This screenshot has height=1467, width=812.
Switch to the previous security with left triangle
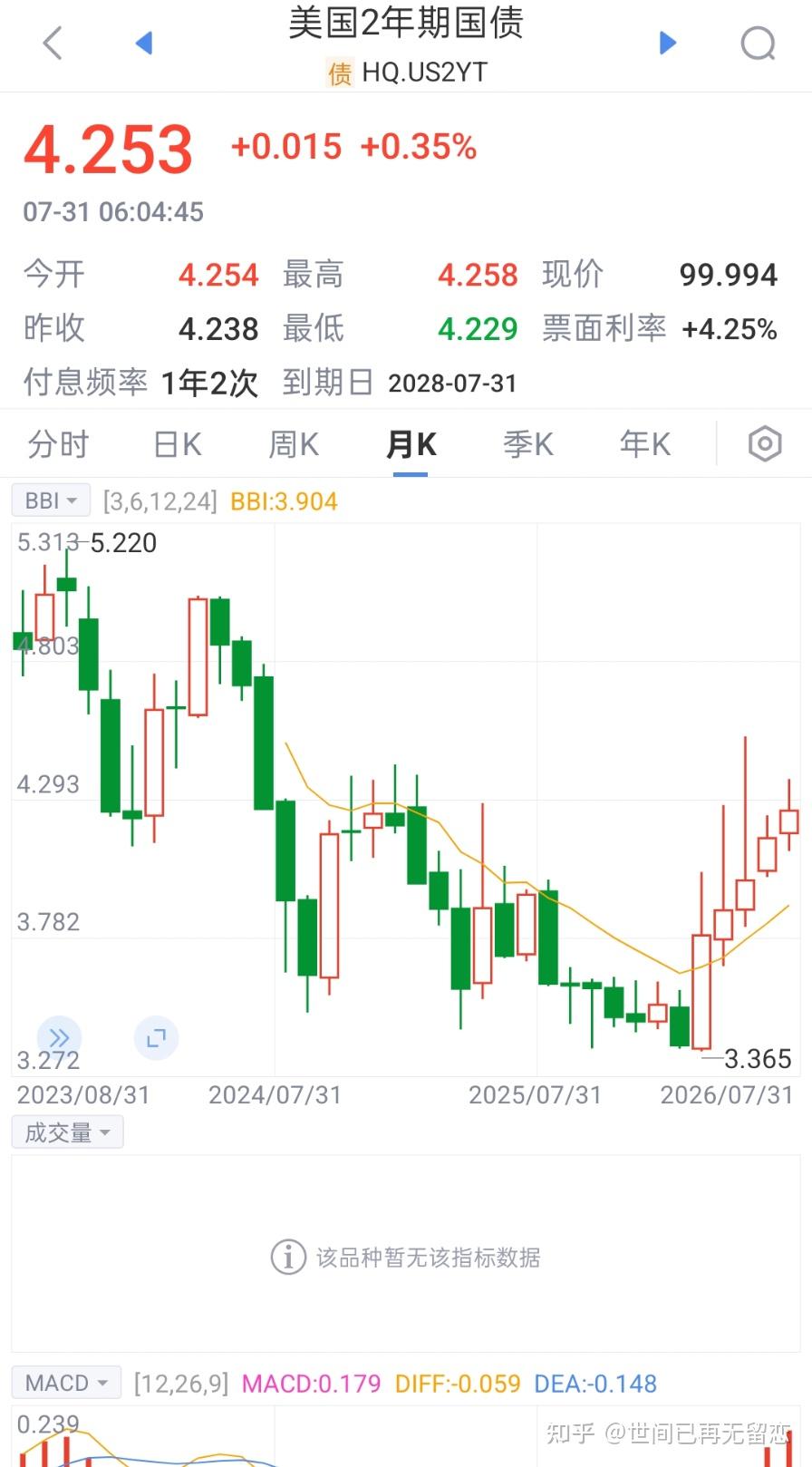click(x=143, y=43)
